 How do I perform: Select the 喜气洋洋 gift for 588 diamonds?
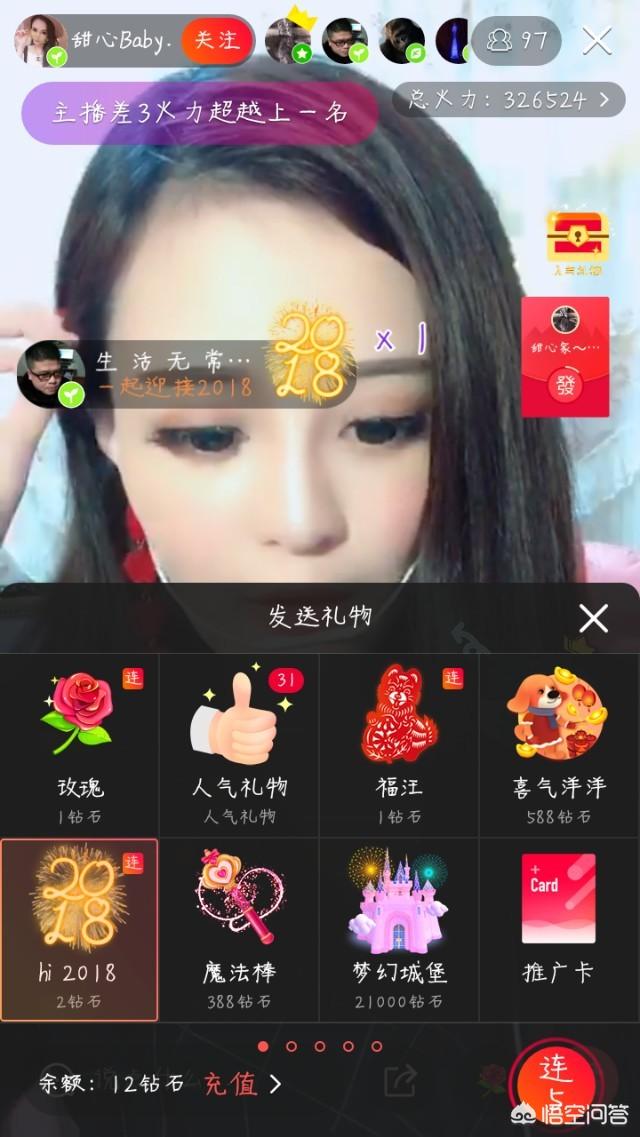tap(559, 745)
